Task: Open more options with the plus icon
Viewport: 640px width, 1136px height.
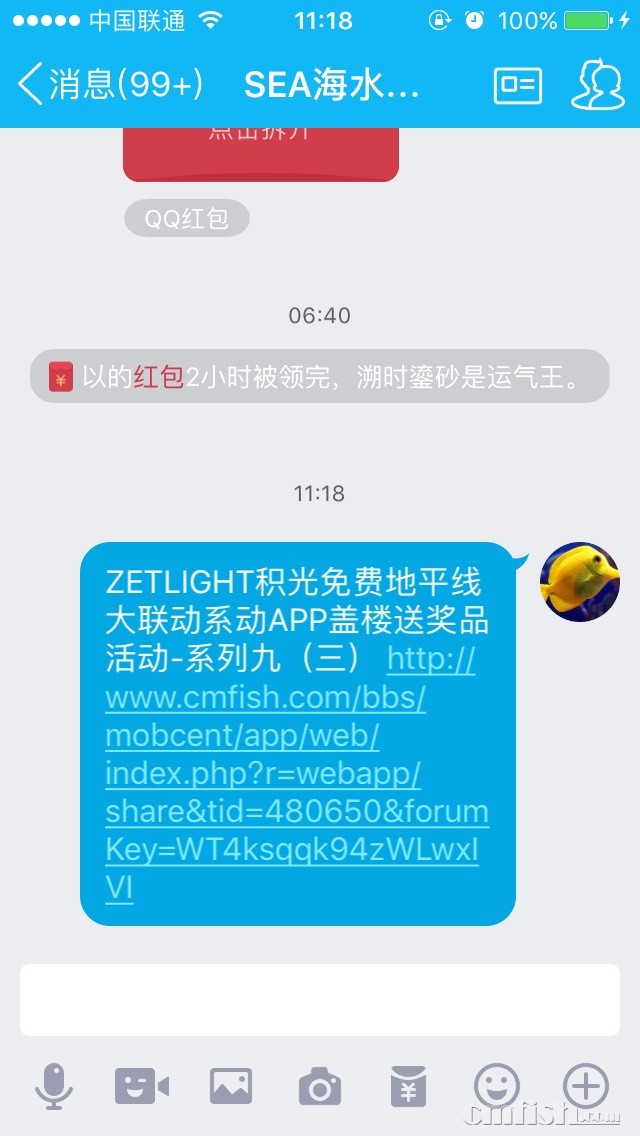Action: click(x=585, y=1085)
